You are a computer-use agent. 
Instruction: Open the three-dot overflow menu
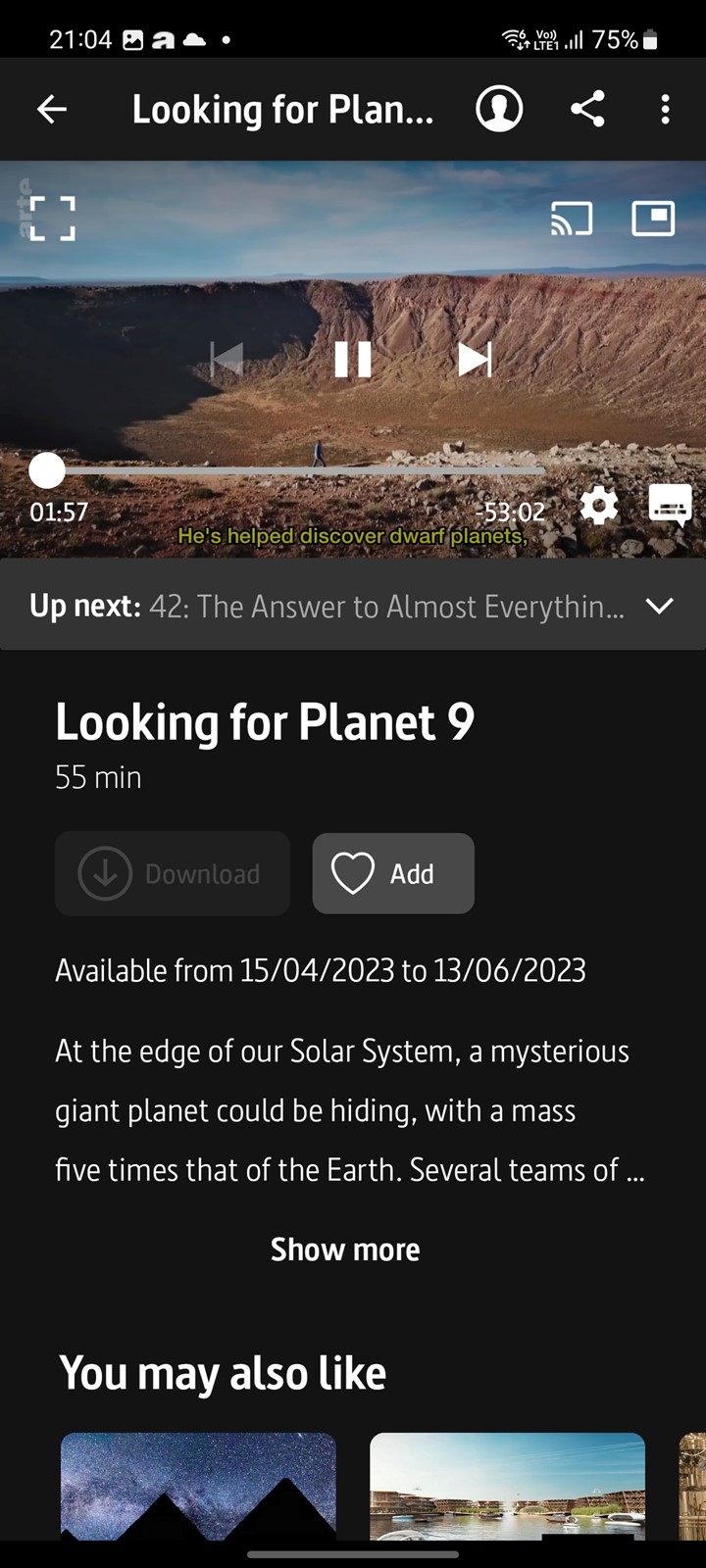(665, 109)
